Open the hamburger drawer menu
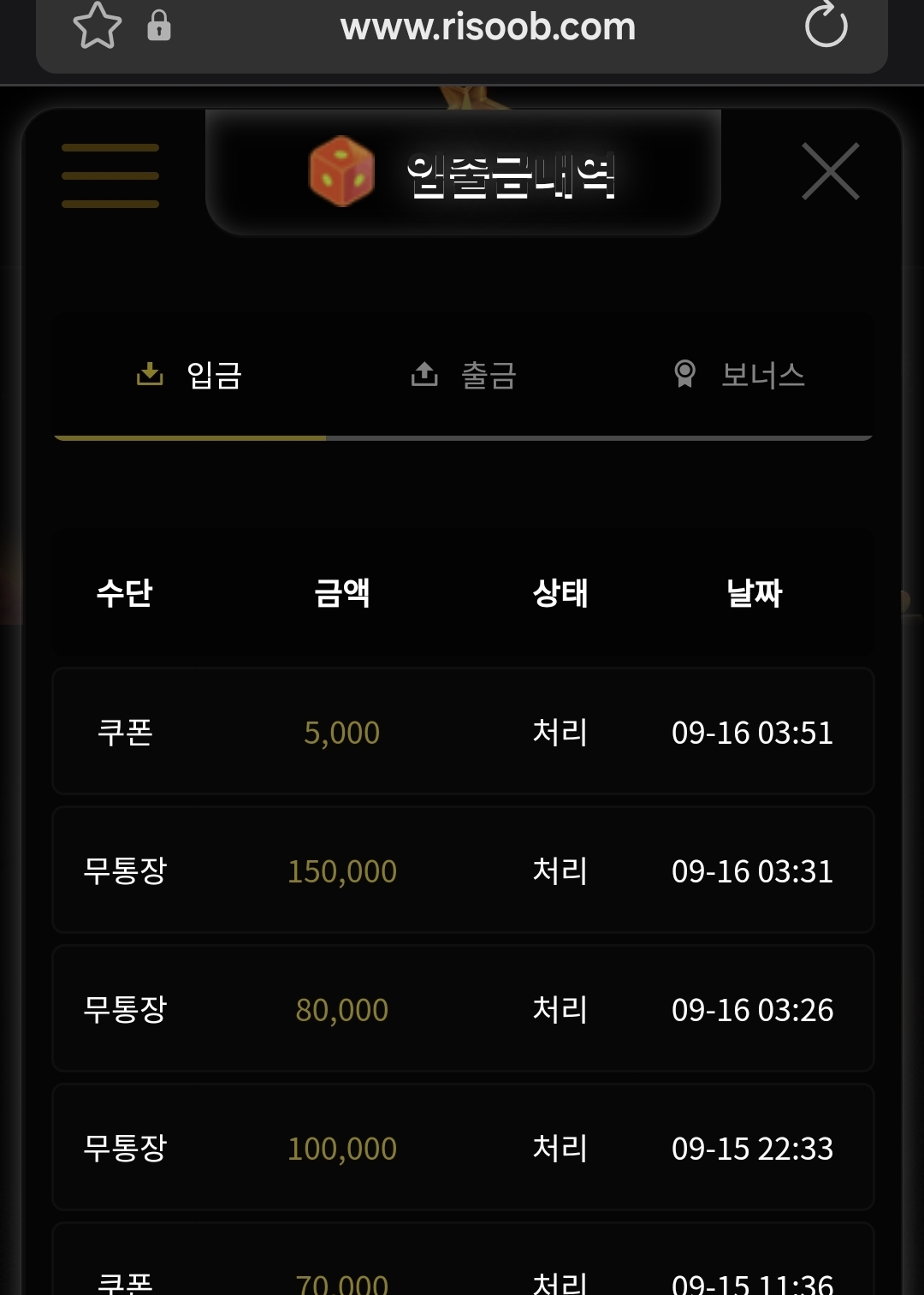 pyautogui.click(x=110, y=175)
